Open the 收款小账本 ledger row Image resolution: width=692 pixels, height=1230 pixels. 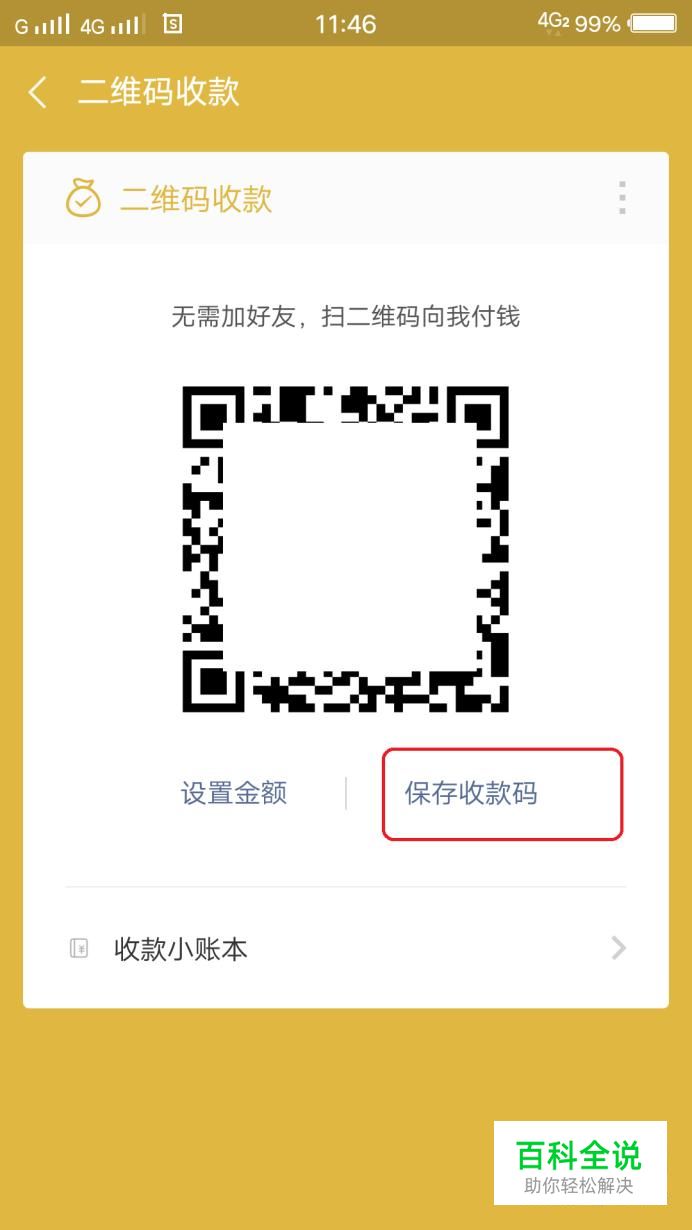pos(346,948)
